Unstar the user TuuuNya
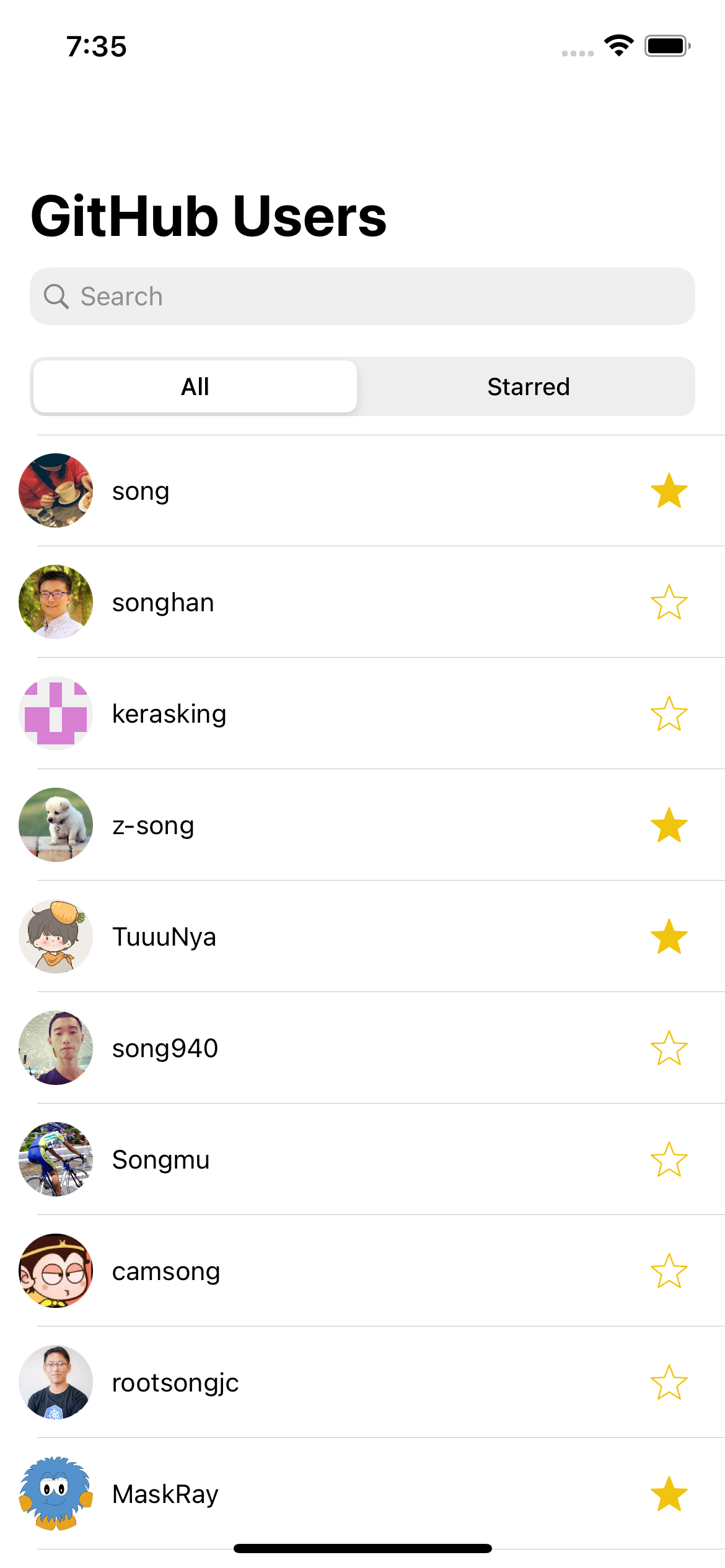 (x=670, y=936)
